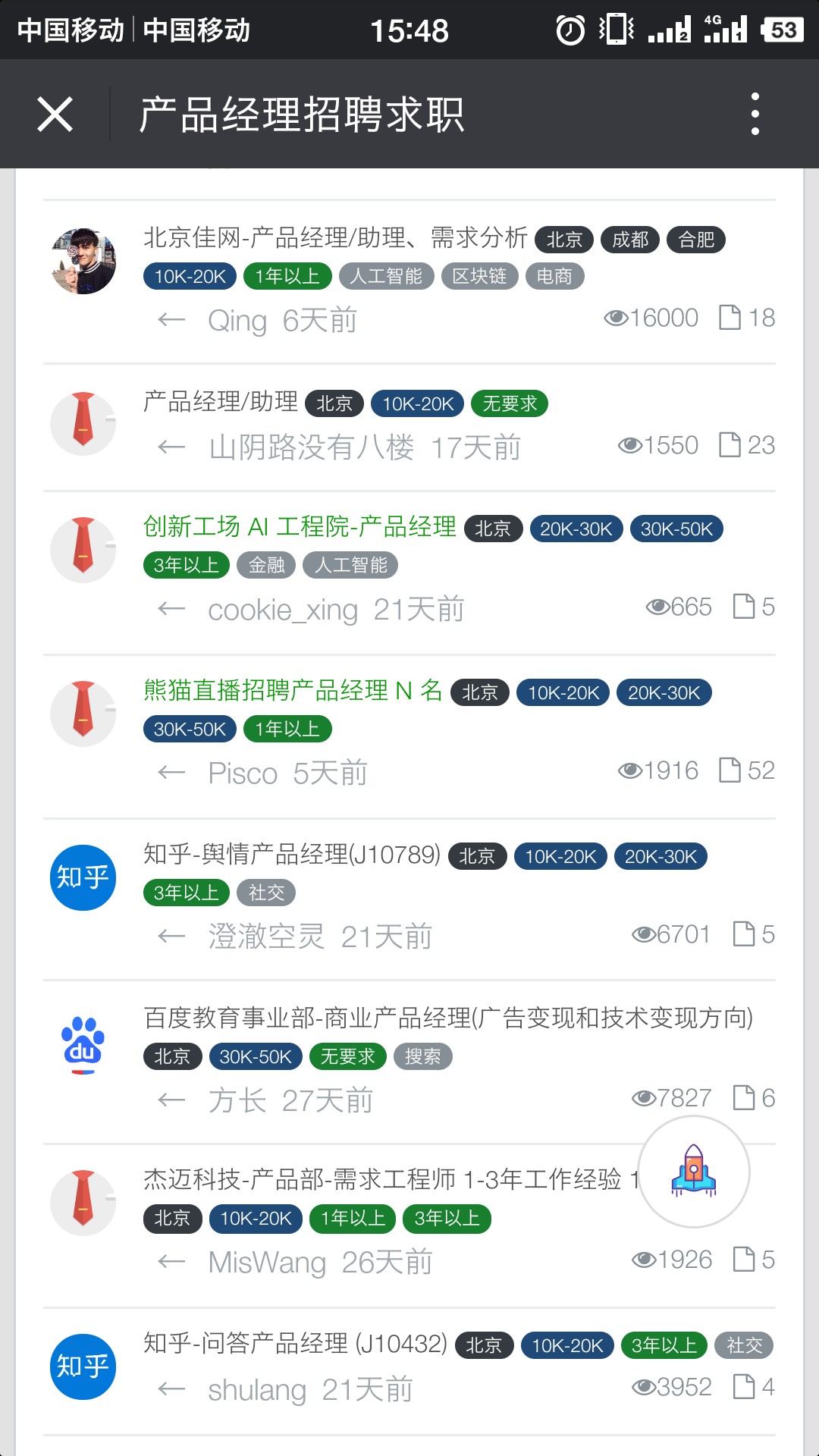Open the three-dot overflow menu
819x1456 pixels.
click(x=755, y=115)
